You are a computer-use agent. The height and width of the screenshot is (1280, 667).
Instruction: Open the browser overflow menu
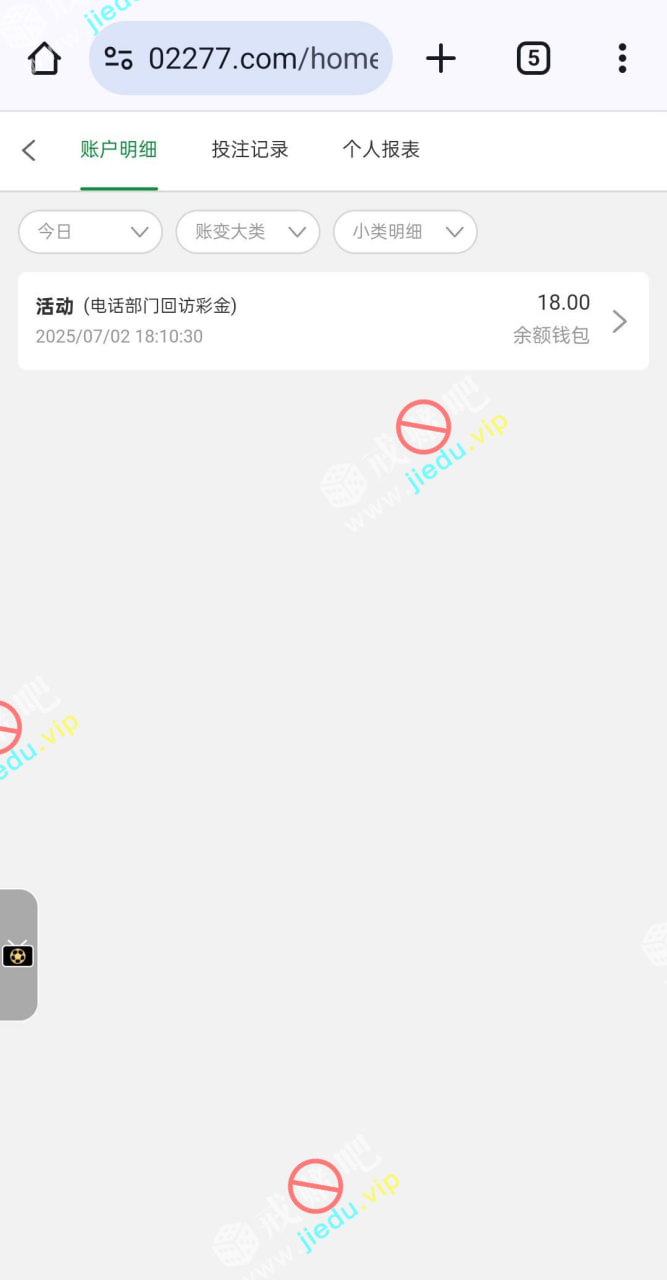pyautogui.click(x=622, y=59)
